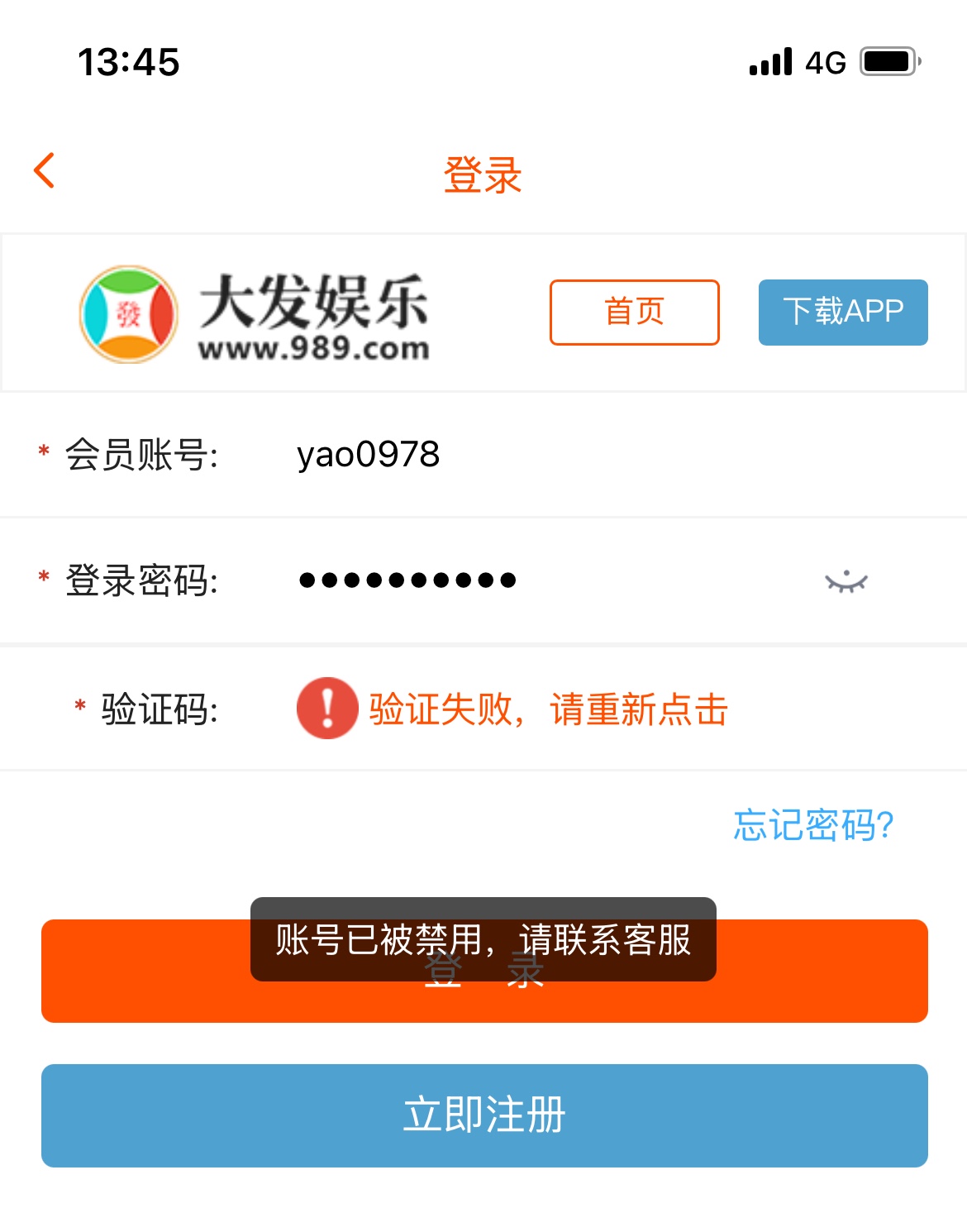The height and width of the screenshot is (1232, 967).
Task: Go back using the orange arrow
Action: point(45,171)
